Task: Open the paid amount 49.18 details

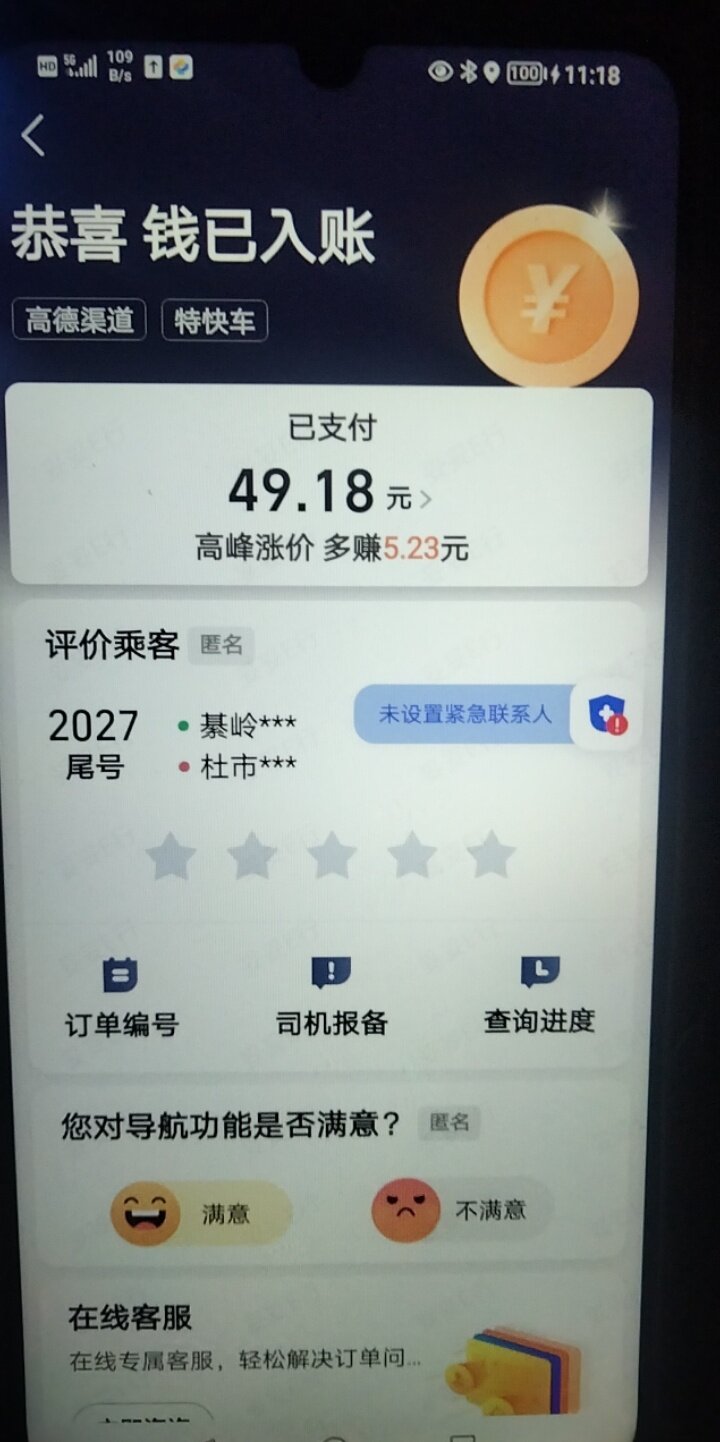Action: point(330,492)
